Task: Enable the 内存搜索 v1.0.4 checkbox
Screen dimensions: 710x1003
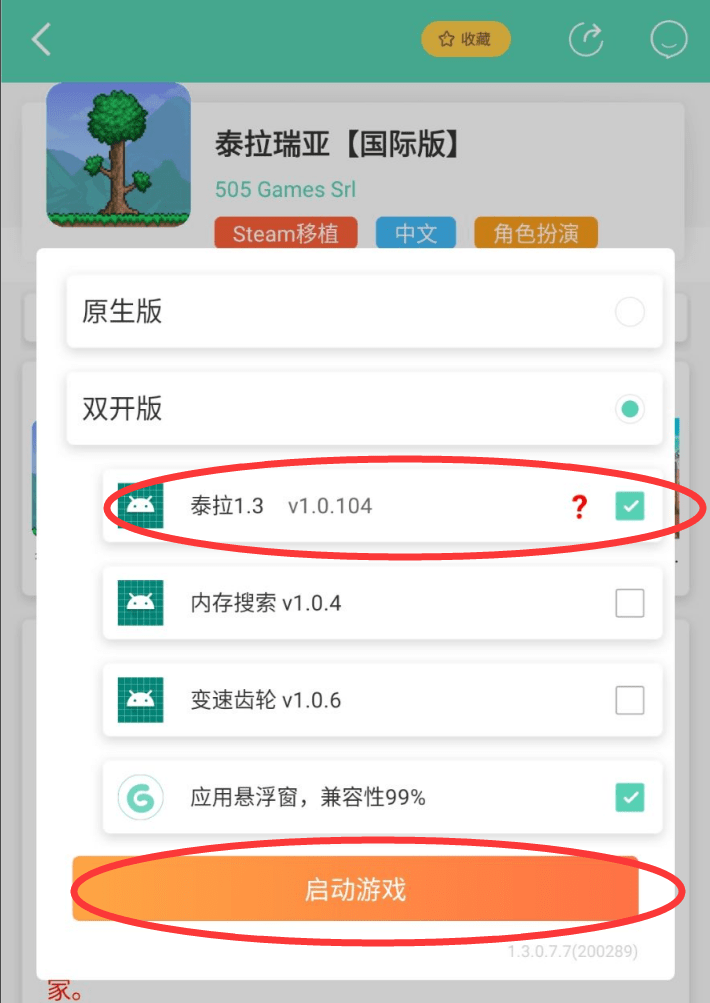Action: (x=629, y=603)
